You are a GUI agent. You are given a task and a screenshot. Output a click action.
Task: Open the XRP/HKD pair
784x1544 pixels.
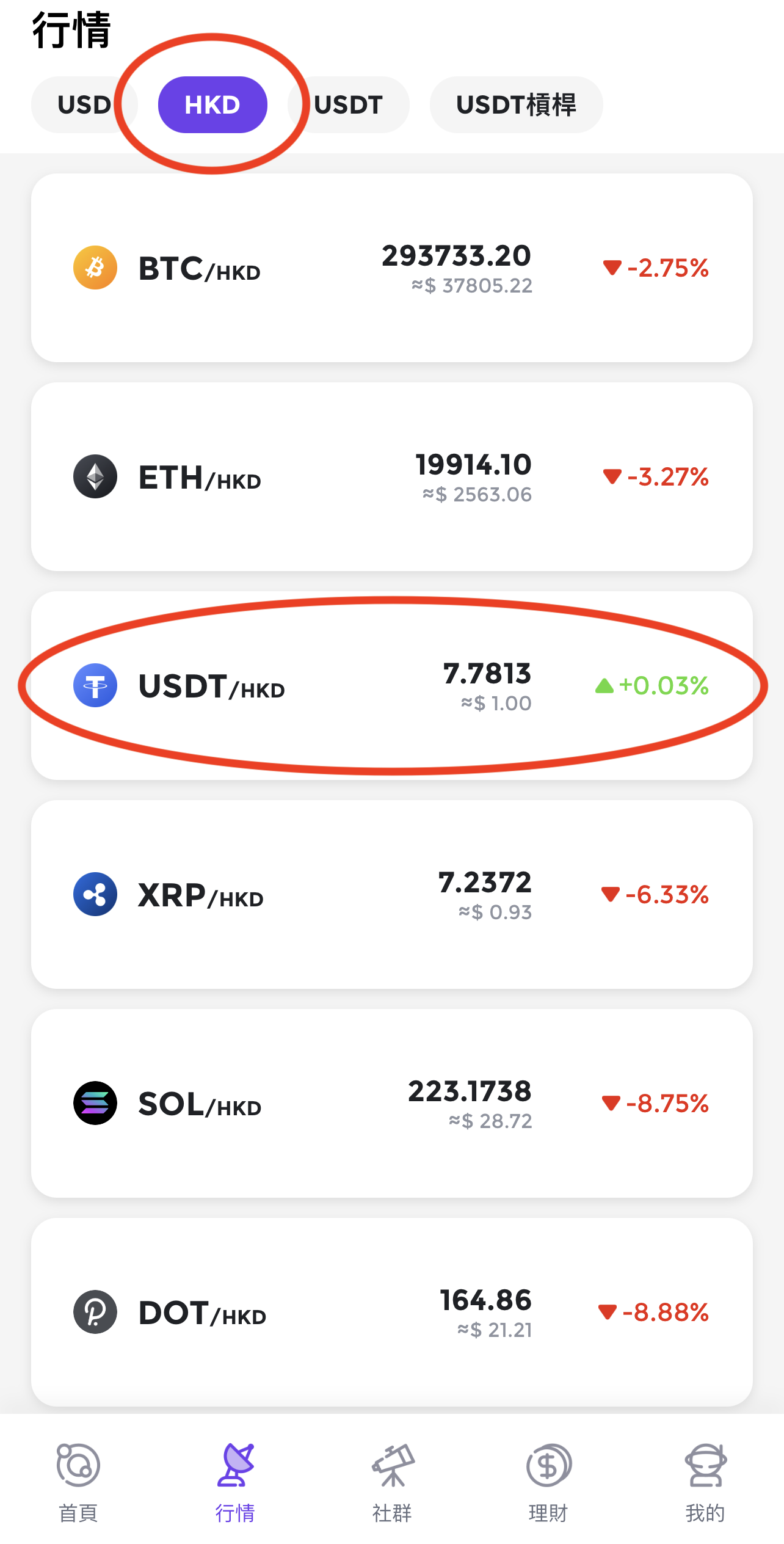392,894
